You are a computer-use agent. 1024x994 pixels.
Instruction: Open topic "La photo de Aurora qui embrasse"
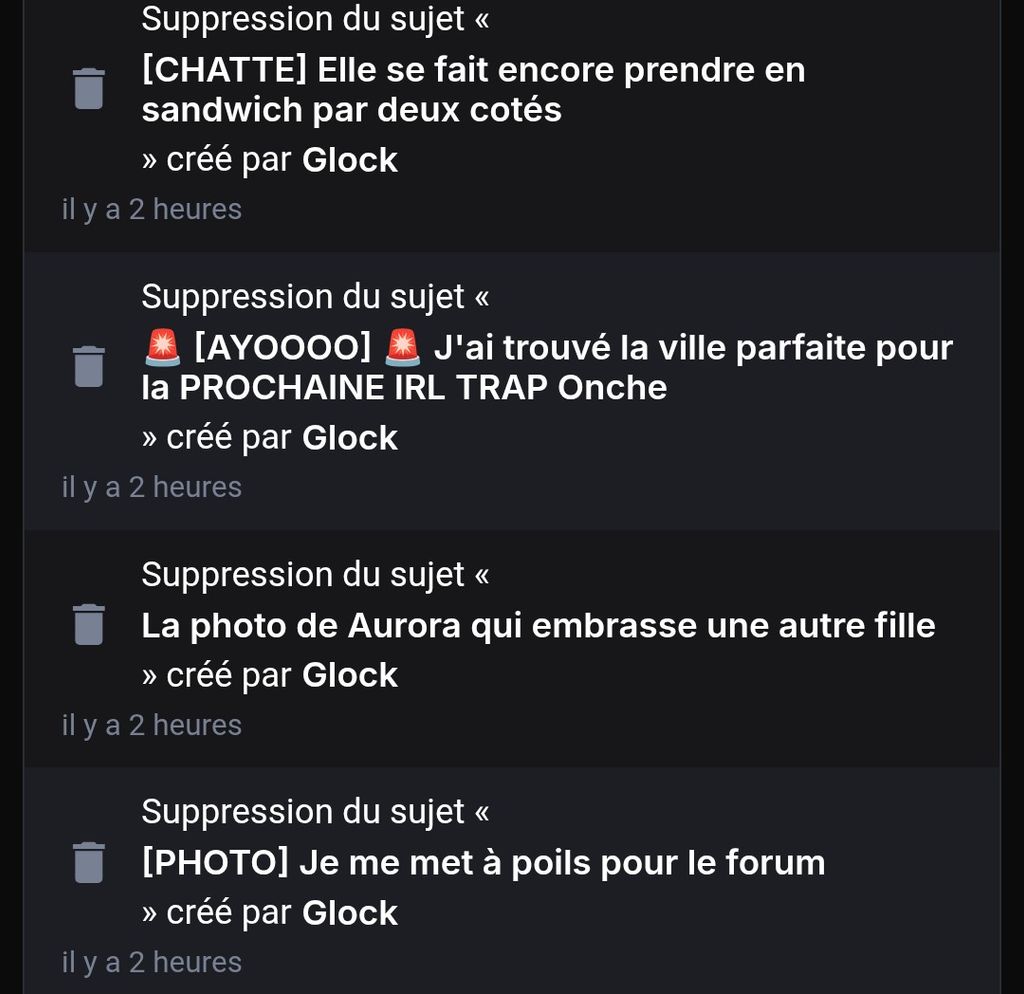pos(538,626)
